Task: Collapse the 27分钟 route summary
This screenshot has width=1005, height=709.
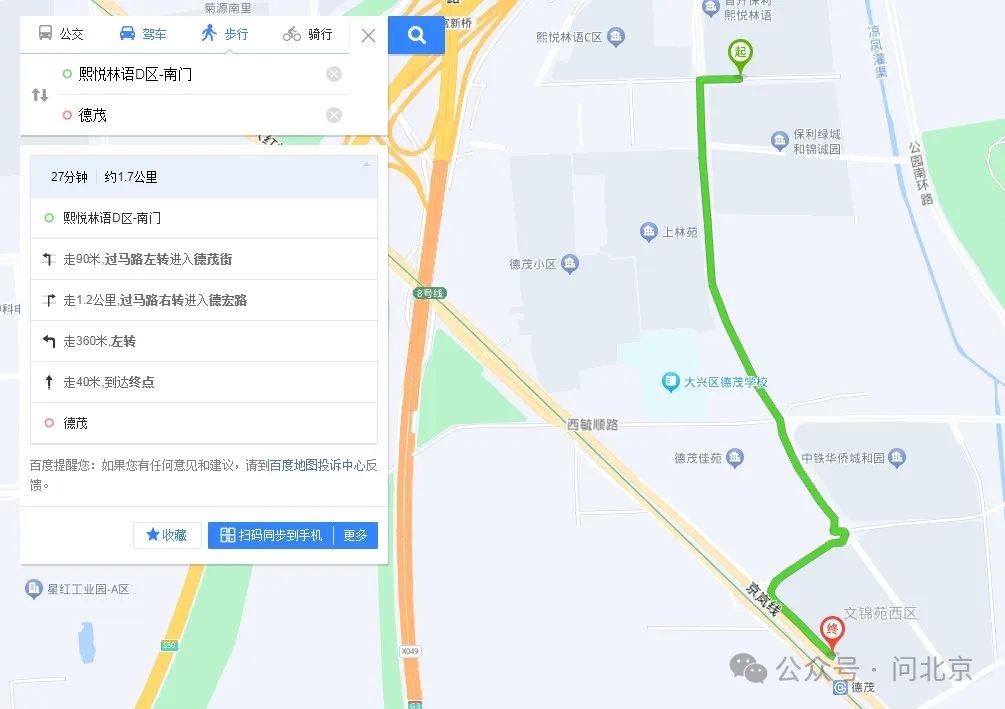Action: [x=366, y=164]
